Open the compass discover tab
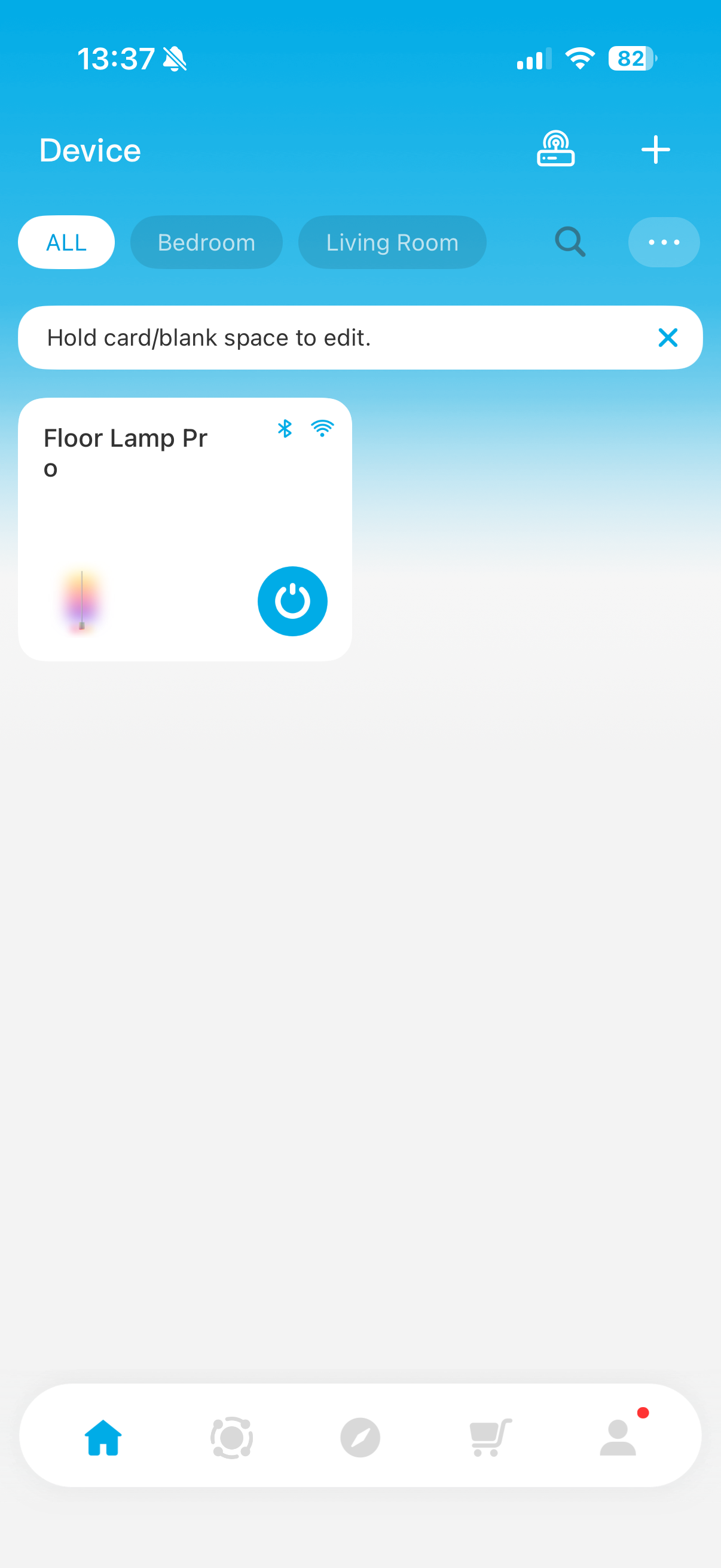This screenshot has width=721, height=1568. tap(360, 1437)
